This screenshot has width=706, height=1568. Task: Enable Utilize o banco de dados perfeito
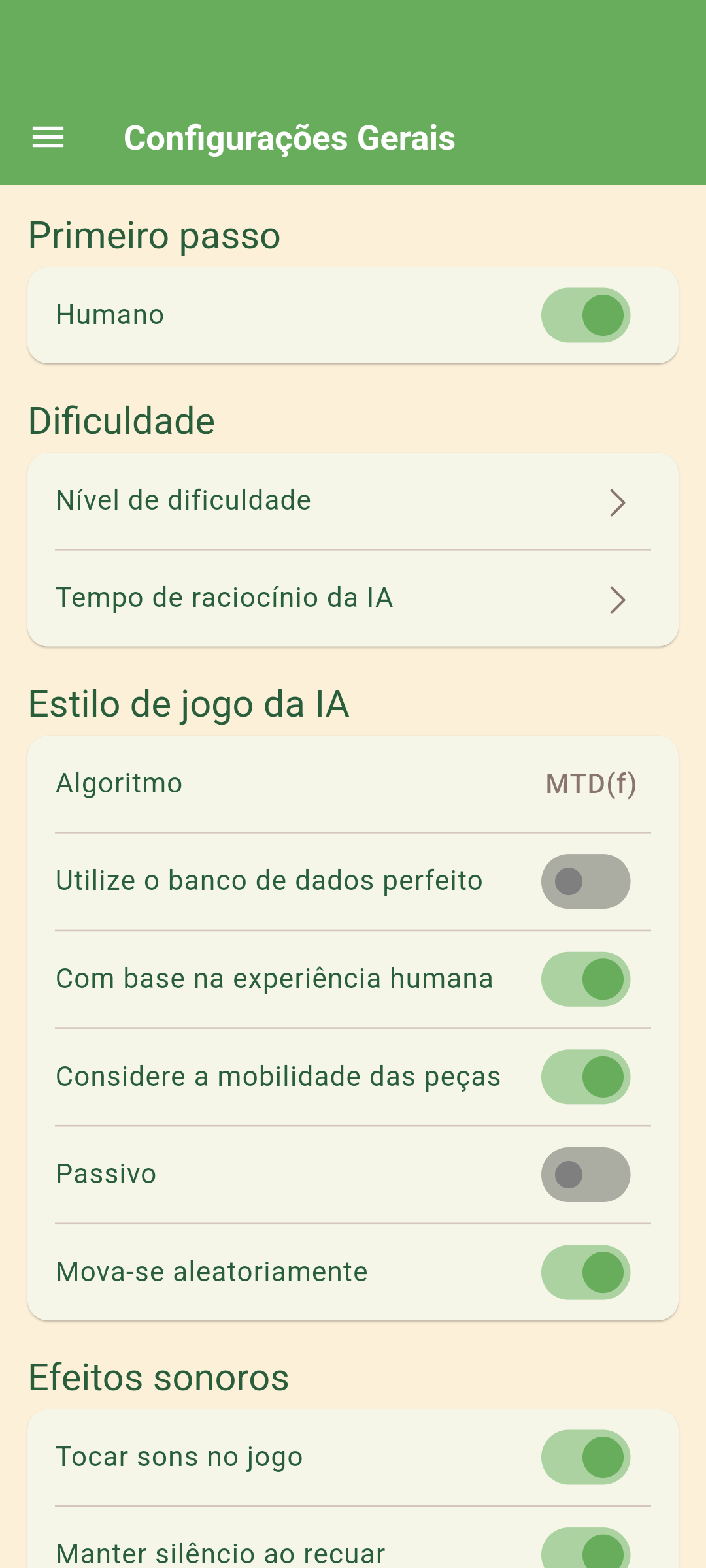585,881
